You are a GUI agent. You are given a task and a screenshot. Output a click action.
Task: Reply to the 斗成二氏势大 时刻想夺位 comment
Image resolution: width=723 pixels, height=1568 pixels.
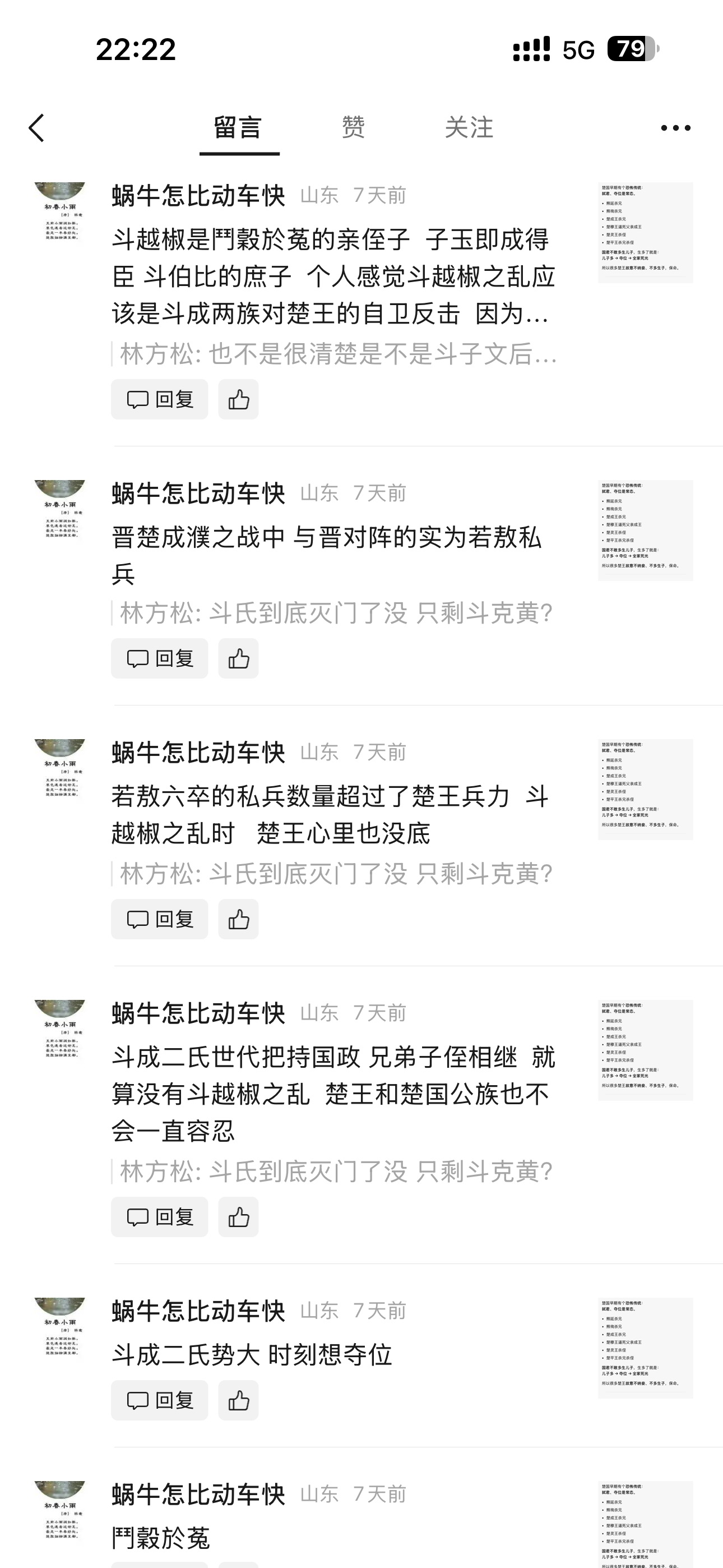tap(159, 1400)
